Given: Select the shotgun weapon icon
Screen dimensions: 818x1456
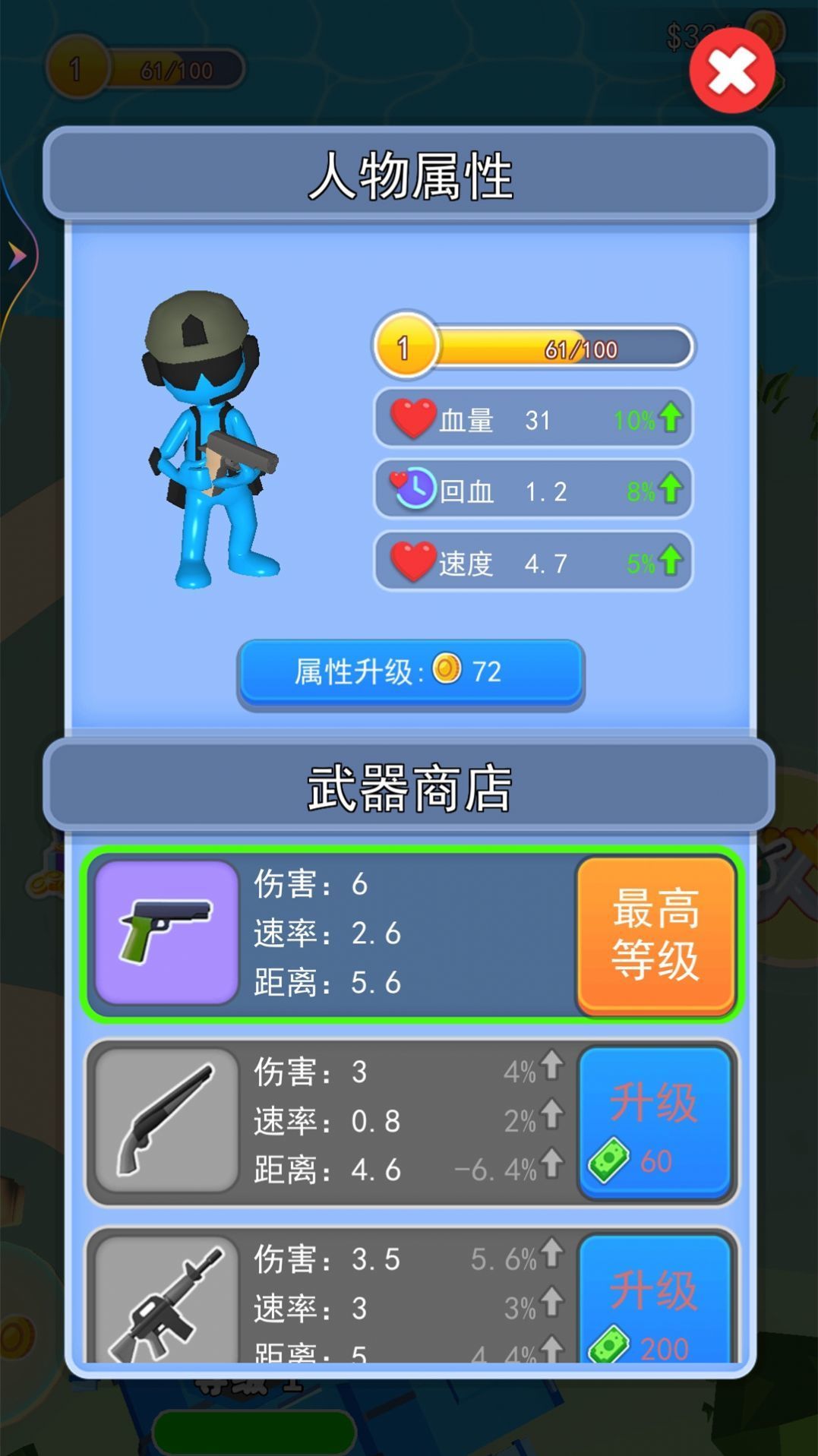Looking at the screenshot, I should click(x=166, y=1120).
